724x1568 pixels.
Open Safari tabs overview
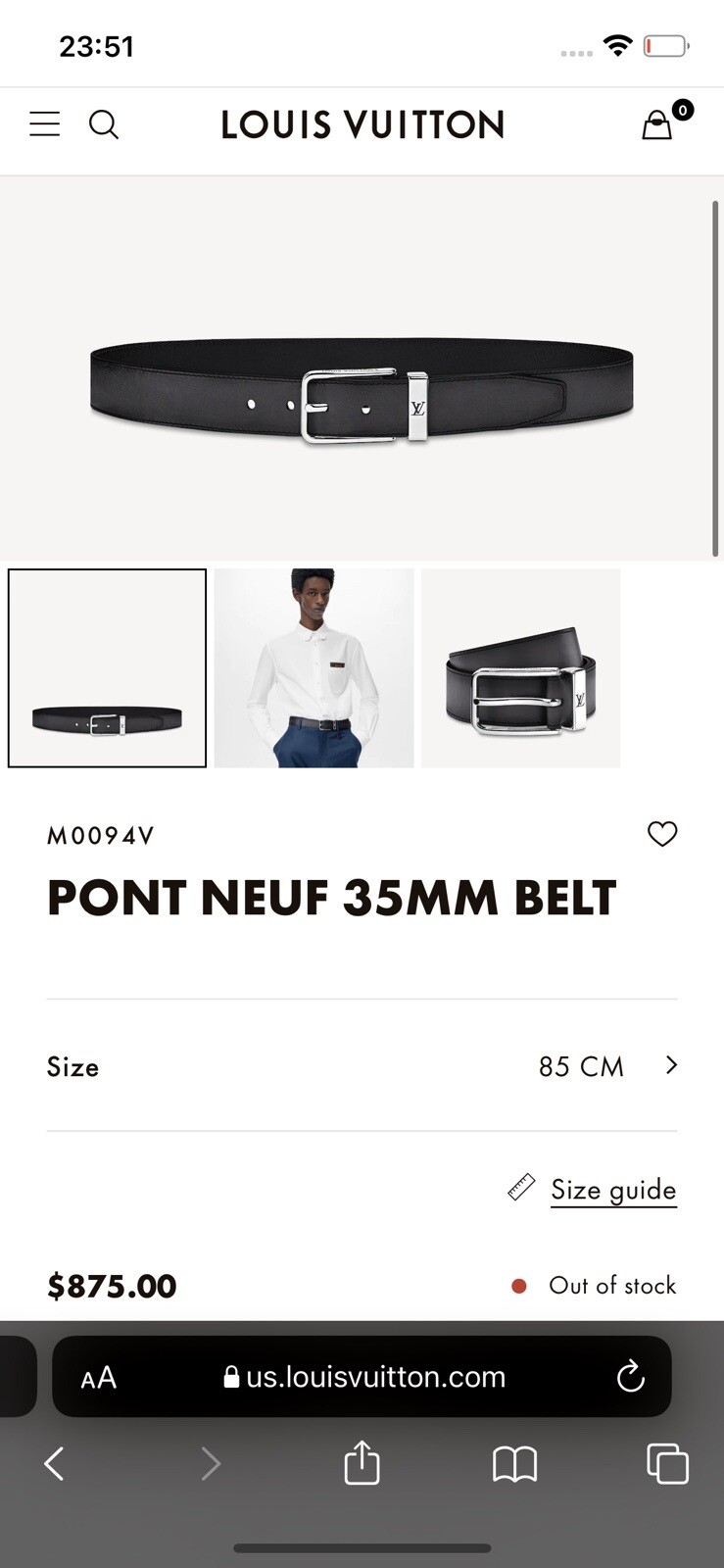click(667, 1464)
